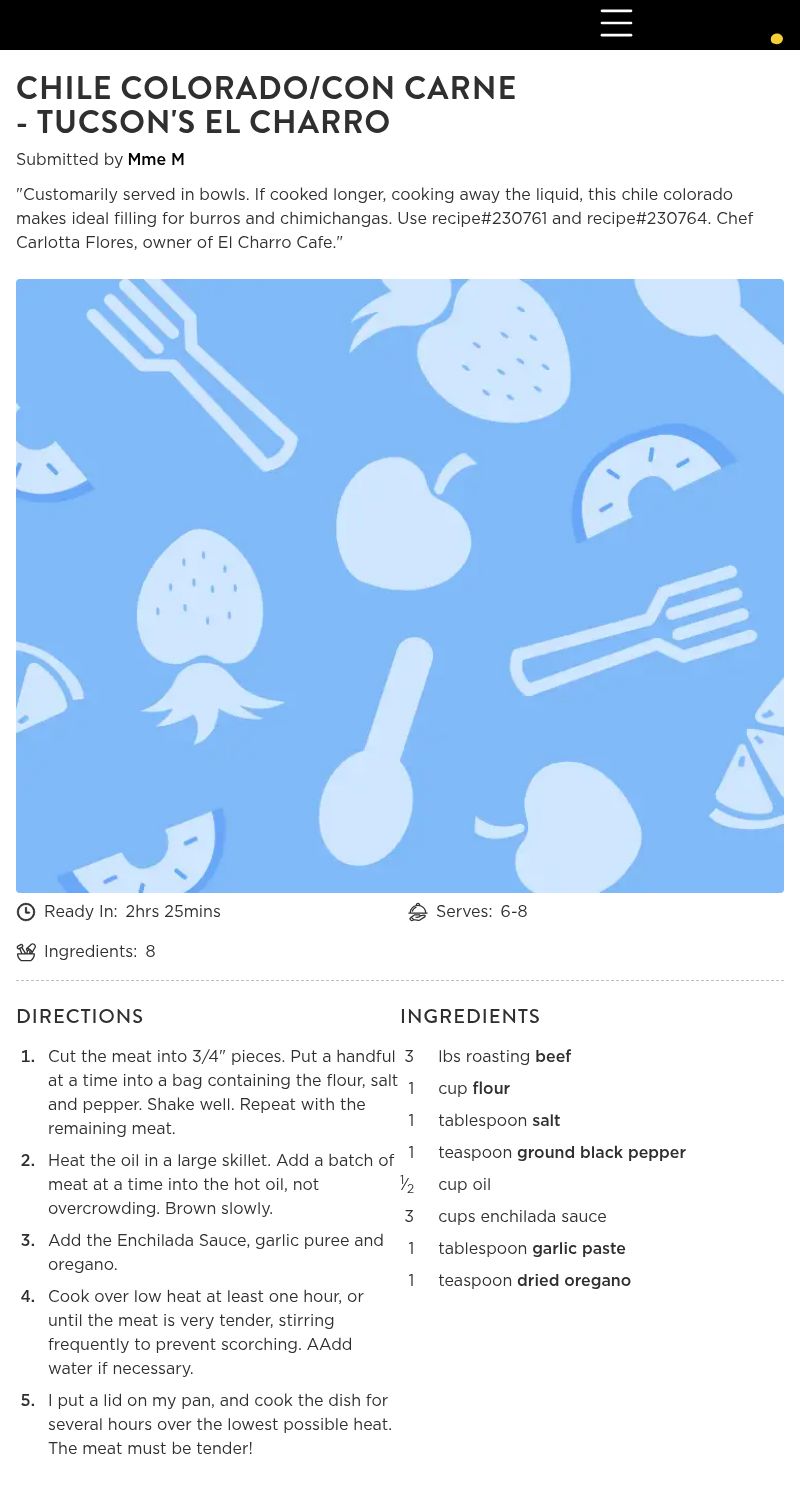
Task: View the recipe photo placeholder
Action: 400,586
